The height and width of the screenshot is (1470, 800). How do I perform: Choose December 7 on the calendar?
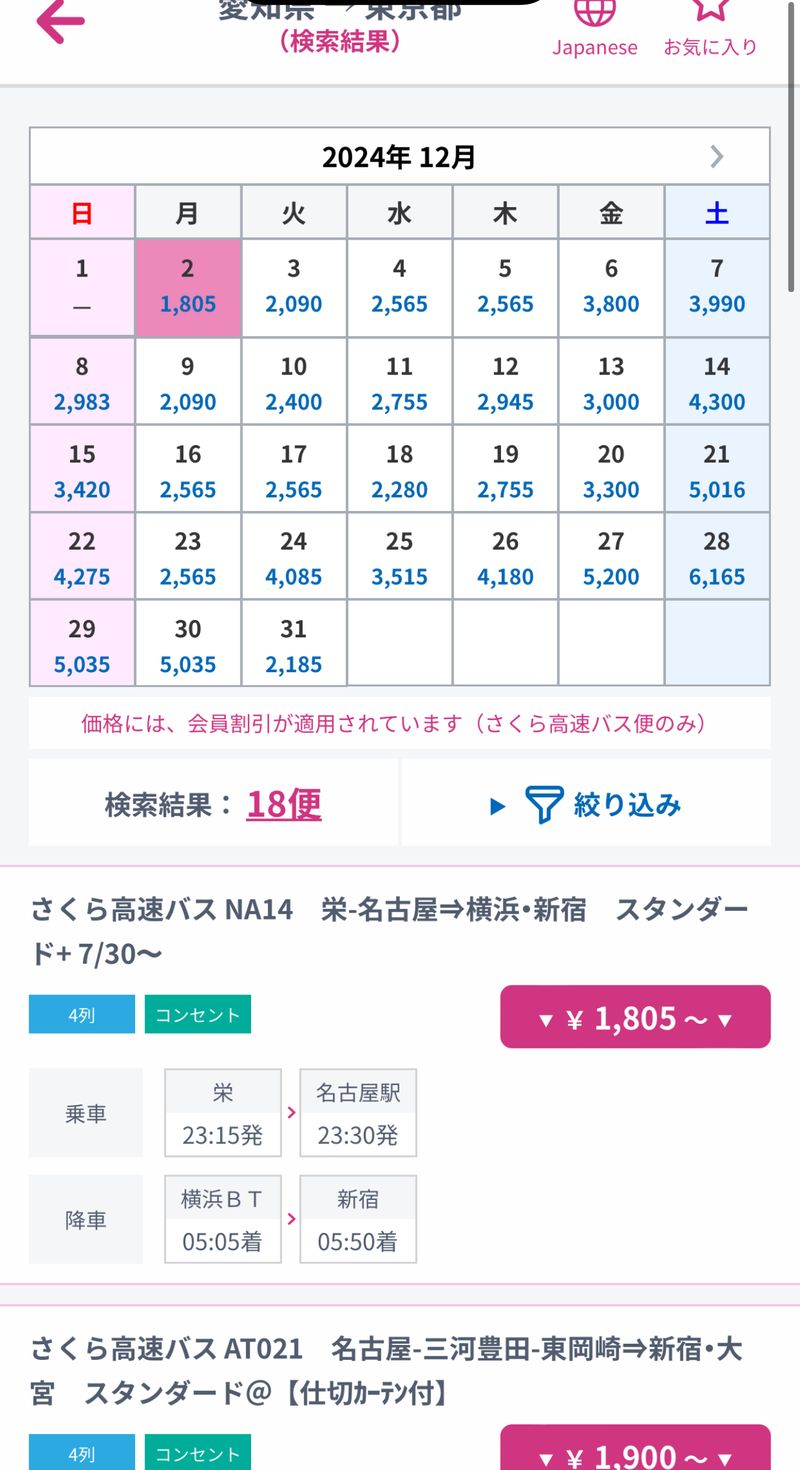(x=716, y=287)
